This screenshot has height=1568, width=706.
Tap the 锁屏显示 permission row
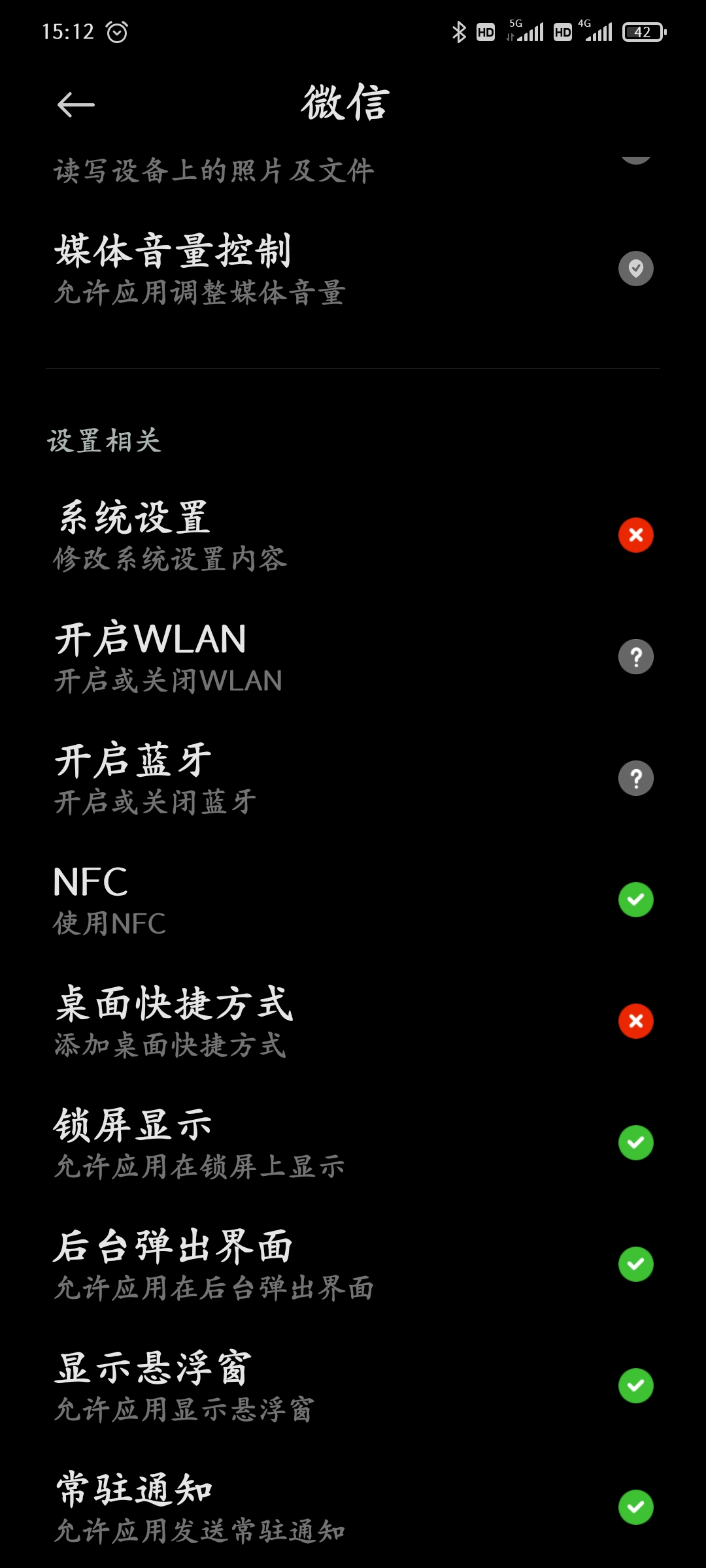[353, 1143]
